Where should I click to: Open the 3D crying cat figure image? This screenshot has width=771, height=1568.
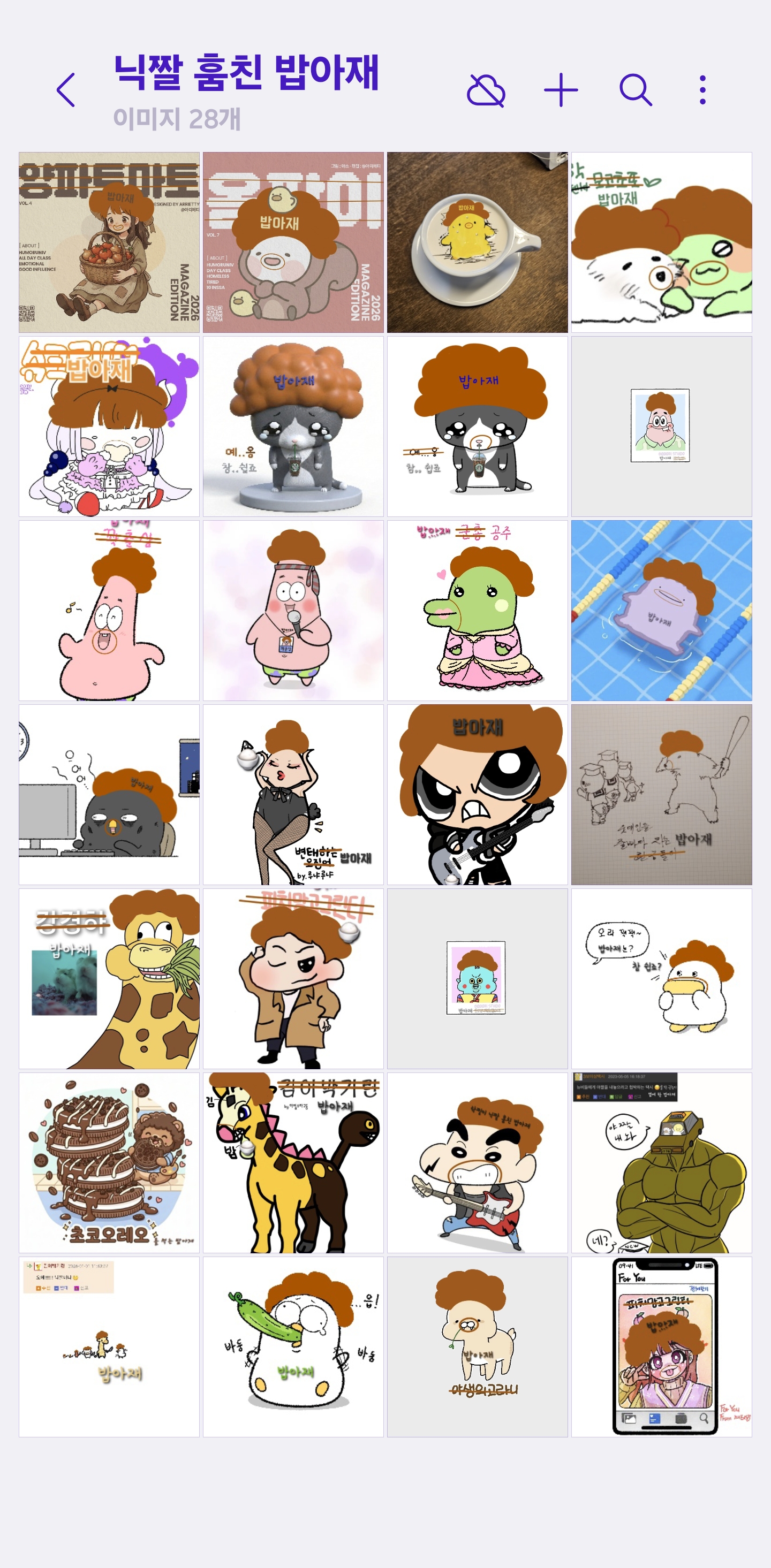tap(293, 426)
